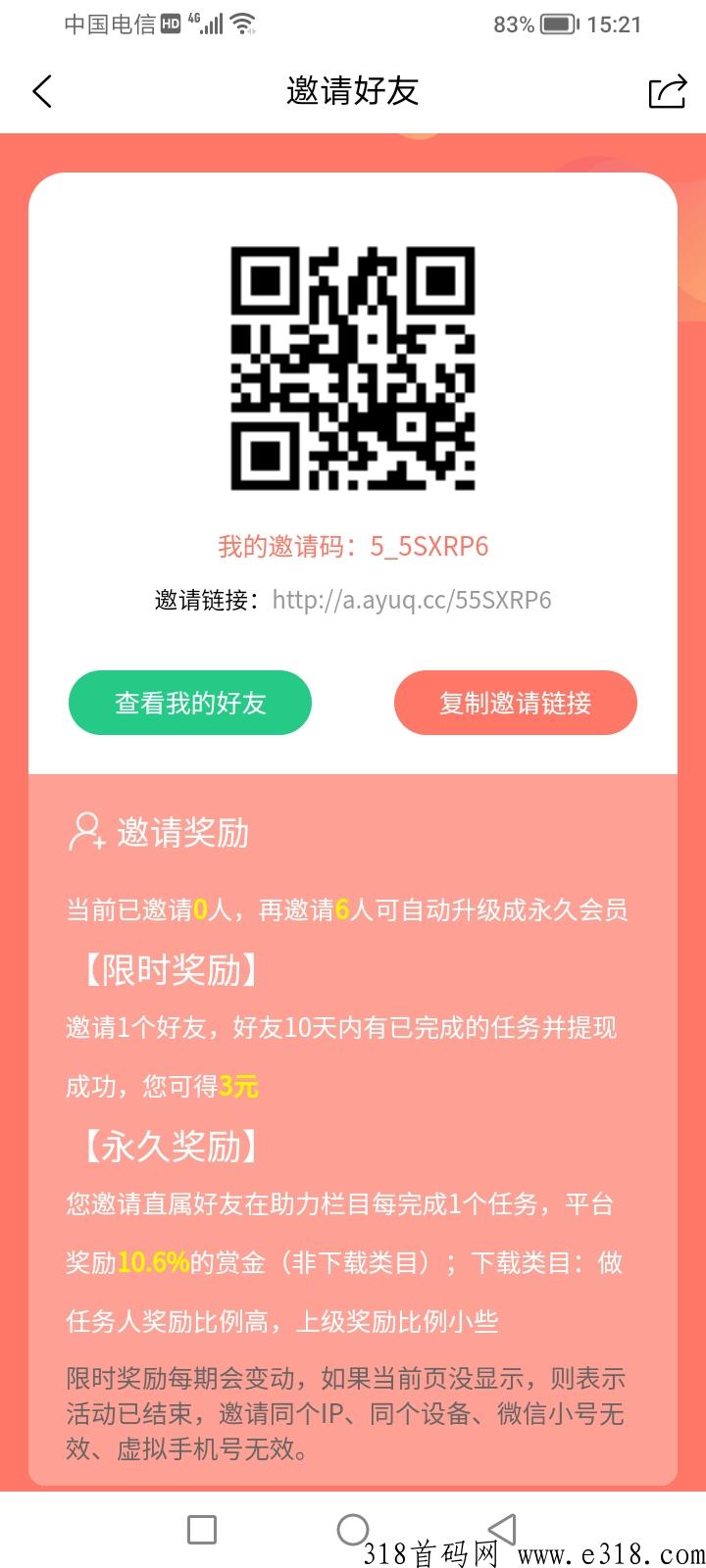Go to the home screen via the circle button
The width and height of the screenshot is (706, 1568).
click(x=353, y=1530)
